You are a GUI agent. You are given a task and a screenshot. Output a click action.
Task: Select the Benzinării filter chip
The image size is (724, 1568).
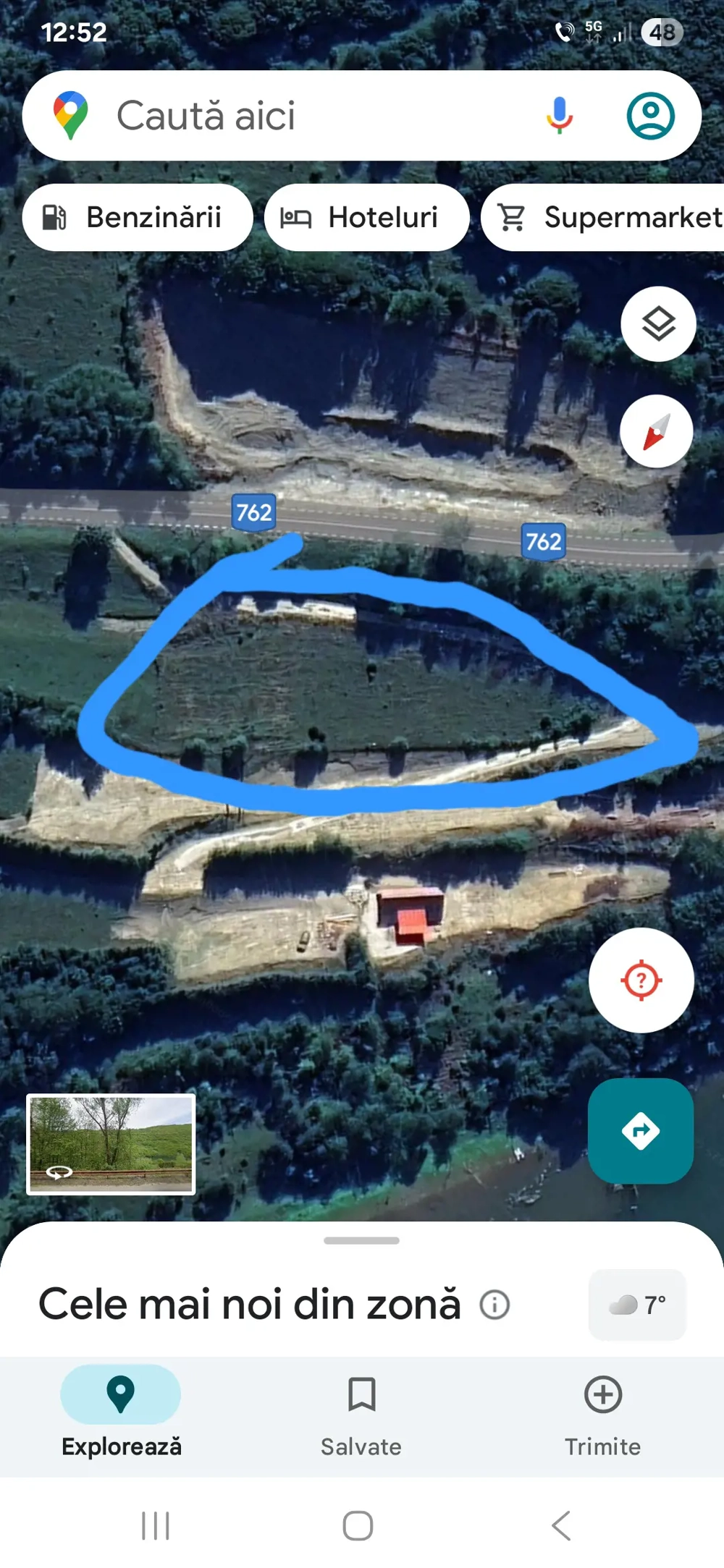point(137,217)
